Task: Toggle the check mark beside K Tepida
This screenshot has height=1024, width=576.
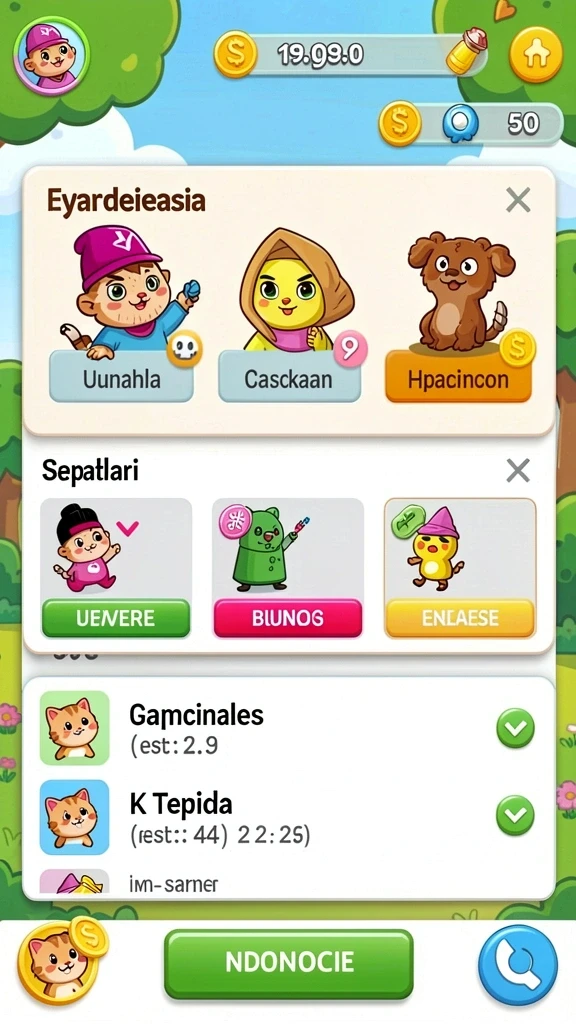Action: pos(515,815)
